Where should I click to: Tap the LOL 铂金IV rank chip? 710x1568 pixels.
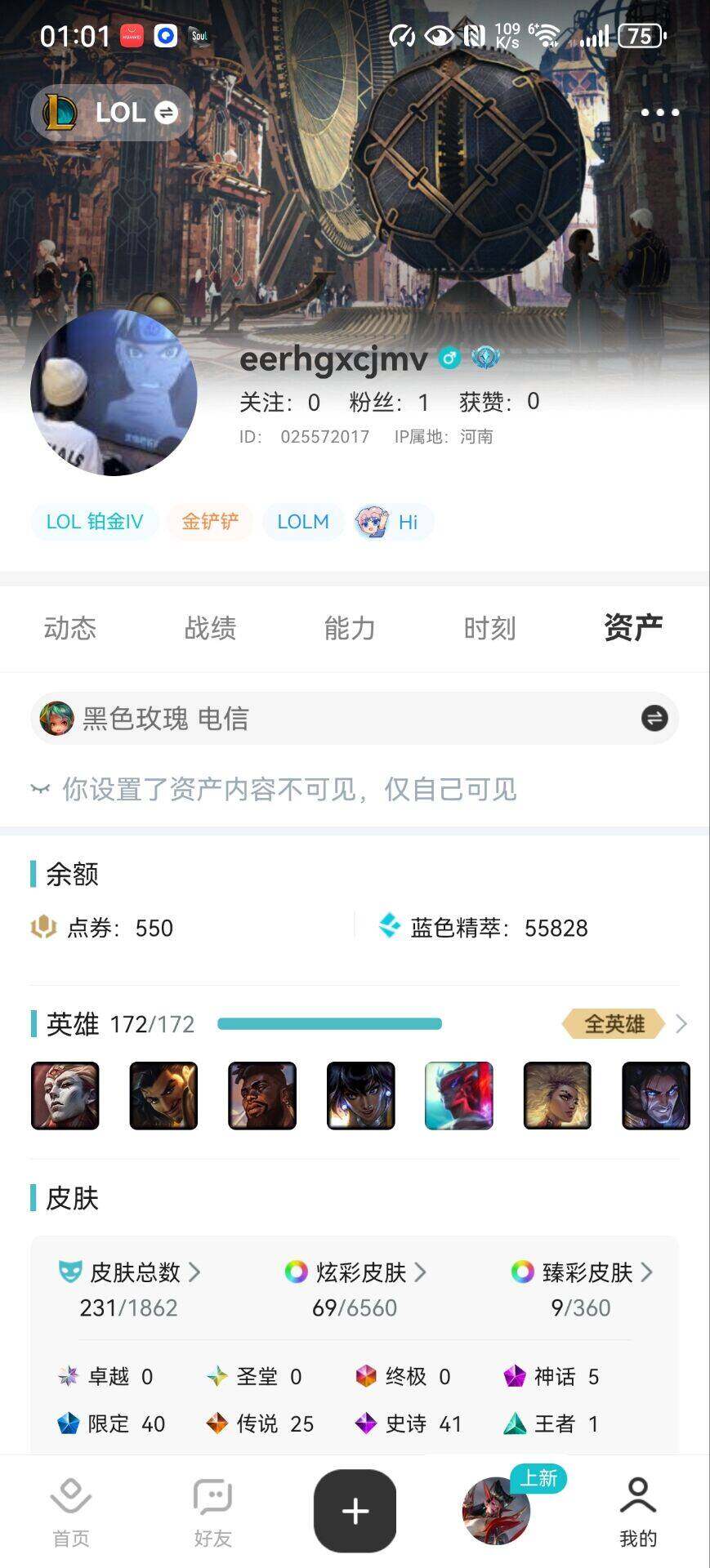[95, 522]
